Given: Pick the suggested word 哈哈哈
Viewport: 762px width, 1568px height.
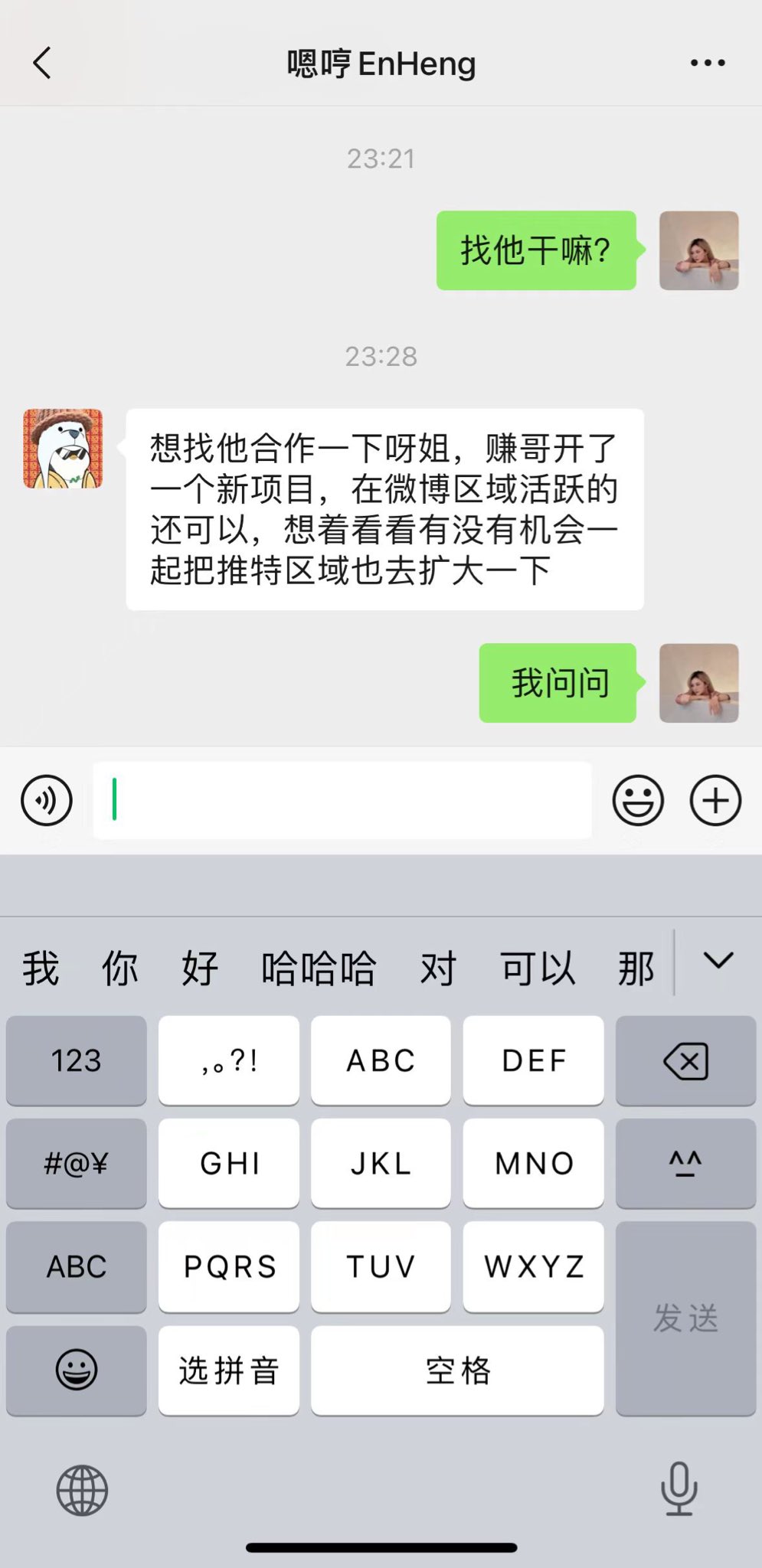Looking at the screenshot, I should point(319,969).
